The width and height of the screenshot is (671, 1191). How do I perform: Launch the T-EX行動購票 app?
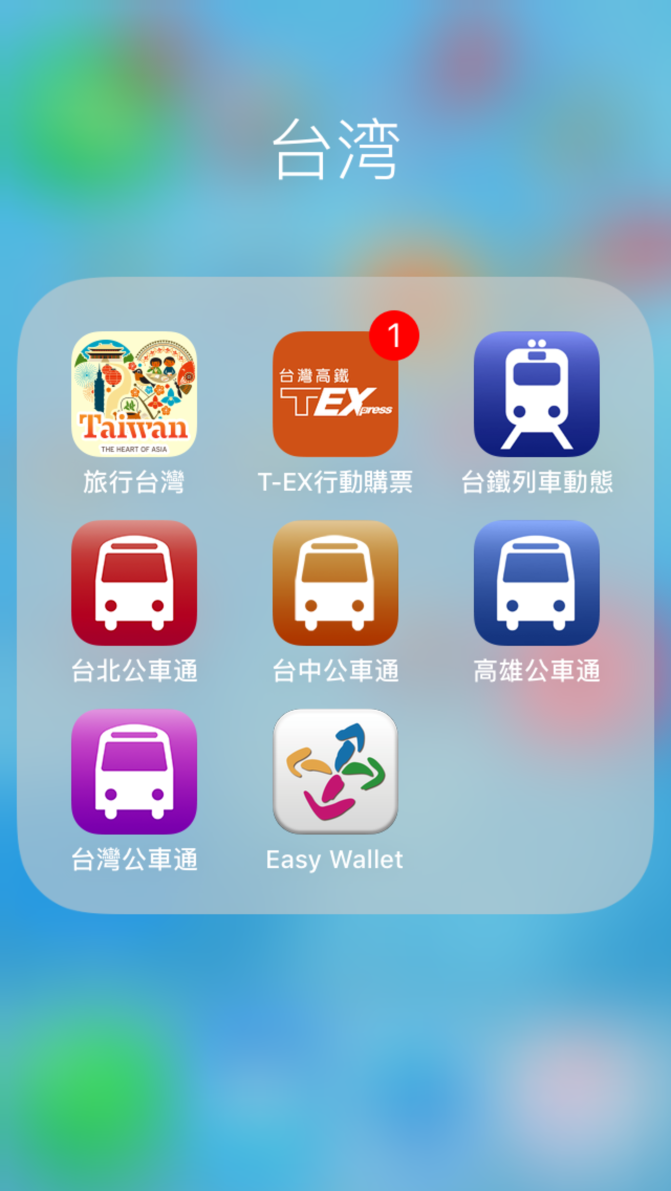pyautogui.click(x=335, y=394)
